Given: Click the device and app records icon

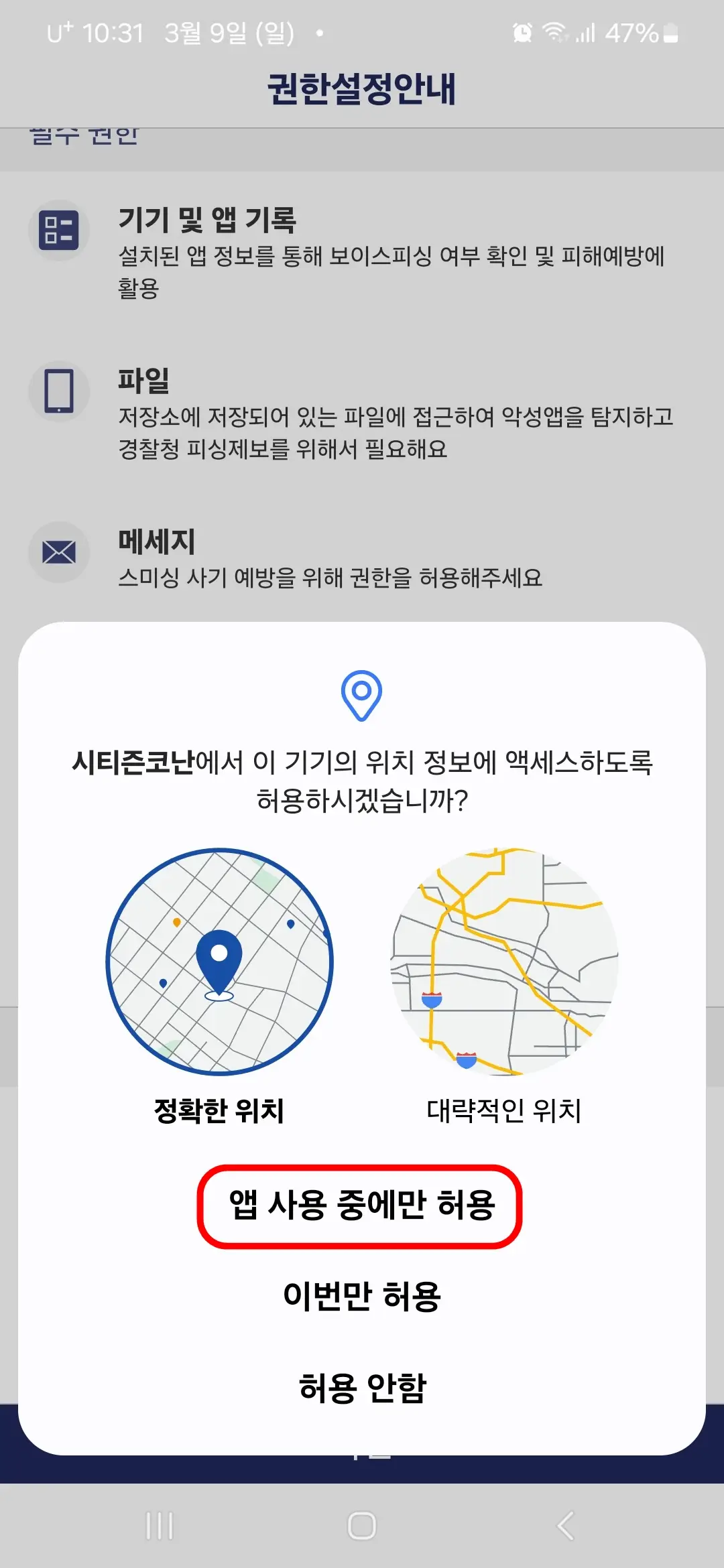Looking at the screenshot, I should [59, 228].
